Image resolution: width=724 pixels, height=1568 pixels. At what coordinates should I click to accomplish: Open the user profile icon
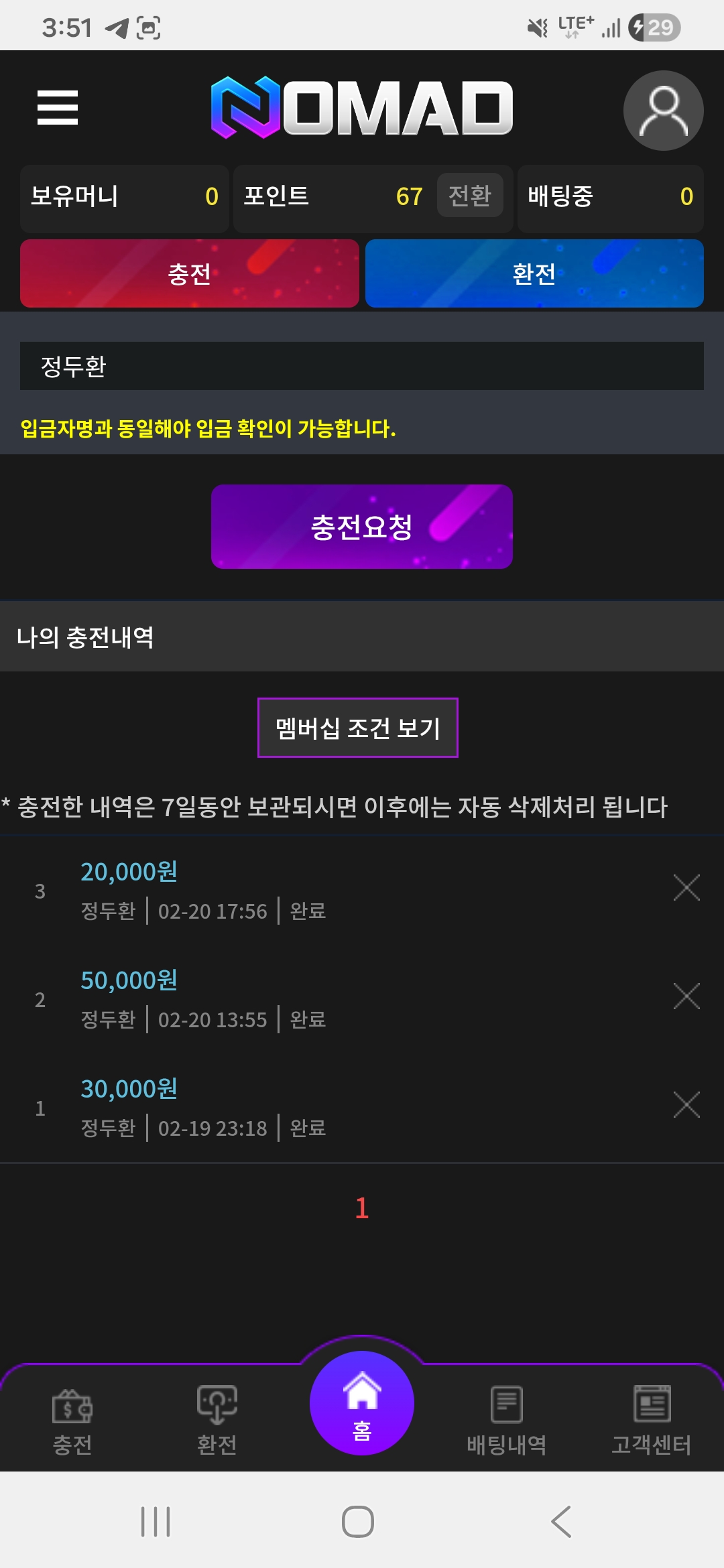point(663,111)
